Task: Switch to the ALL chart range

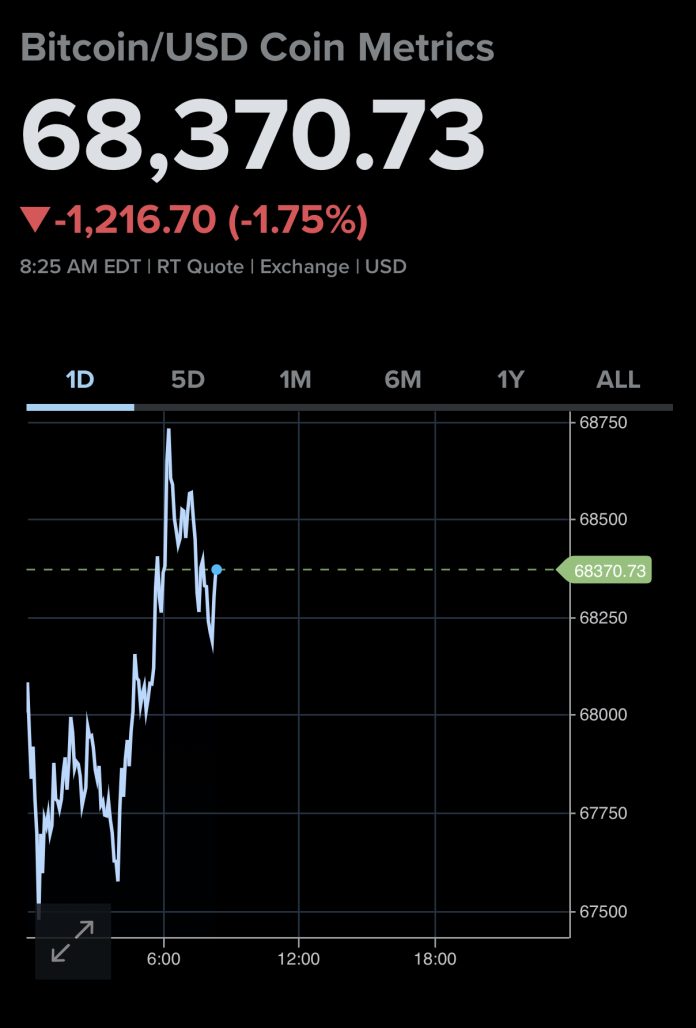Action: point(618,380)
